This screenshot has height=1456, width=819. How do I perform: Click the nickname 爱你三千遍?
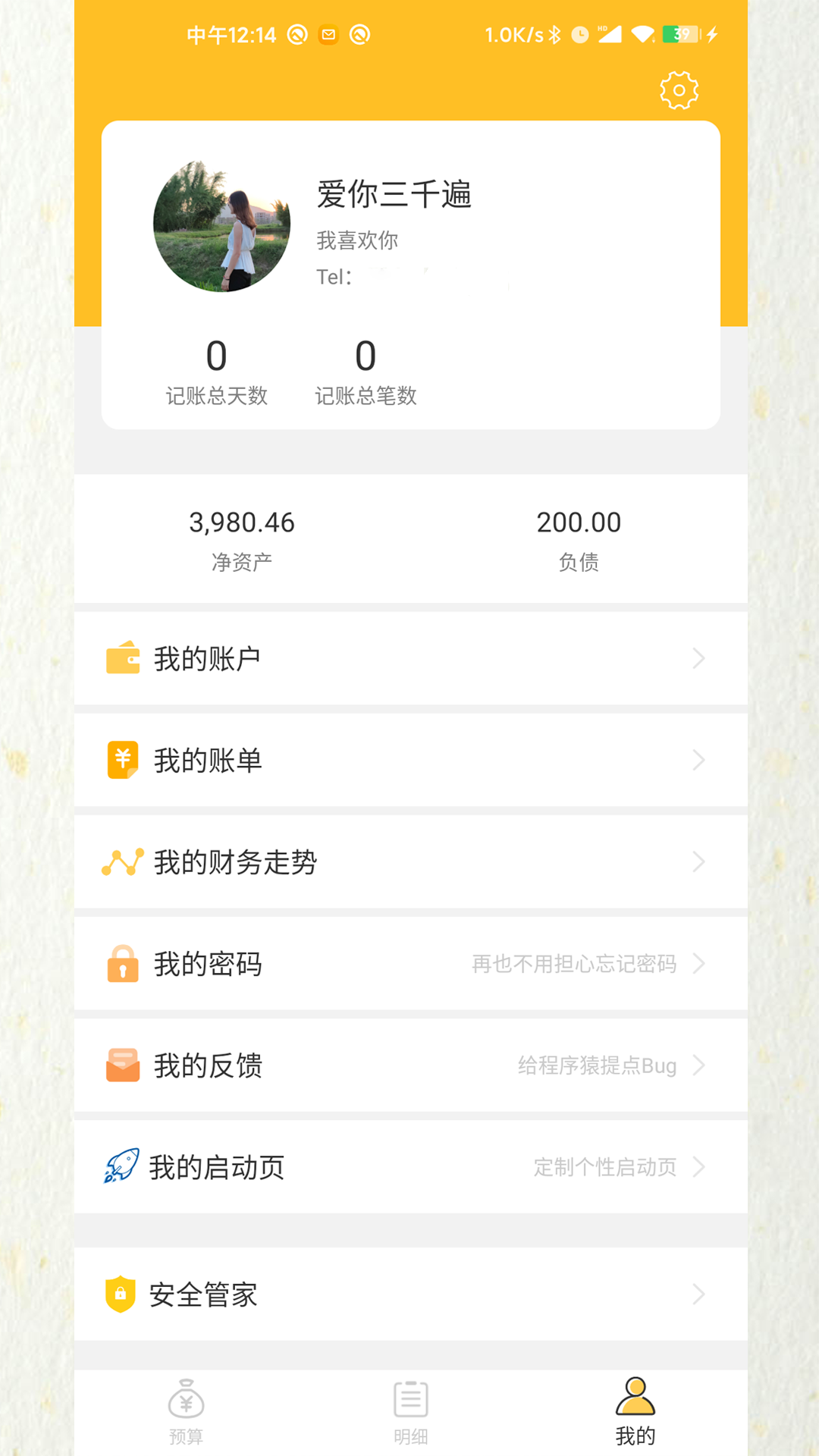coord(394,195)
